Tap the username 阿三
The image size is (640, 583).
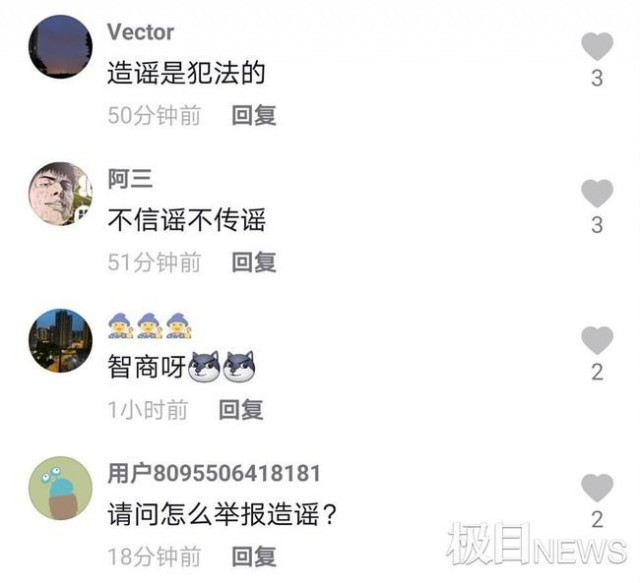[x=130, y=179]
